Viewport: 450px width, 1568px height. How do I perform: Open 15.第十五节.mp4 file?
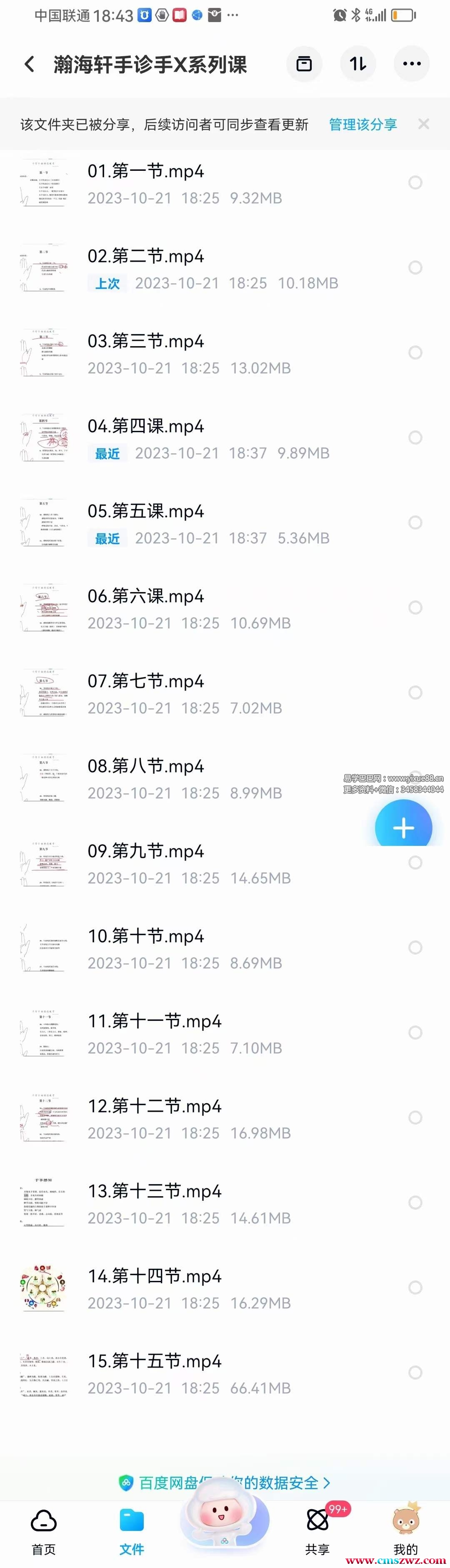(x=155, y=1361)
